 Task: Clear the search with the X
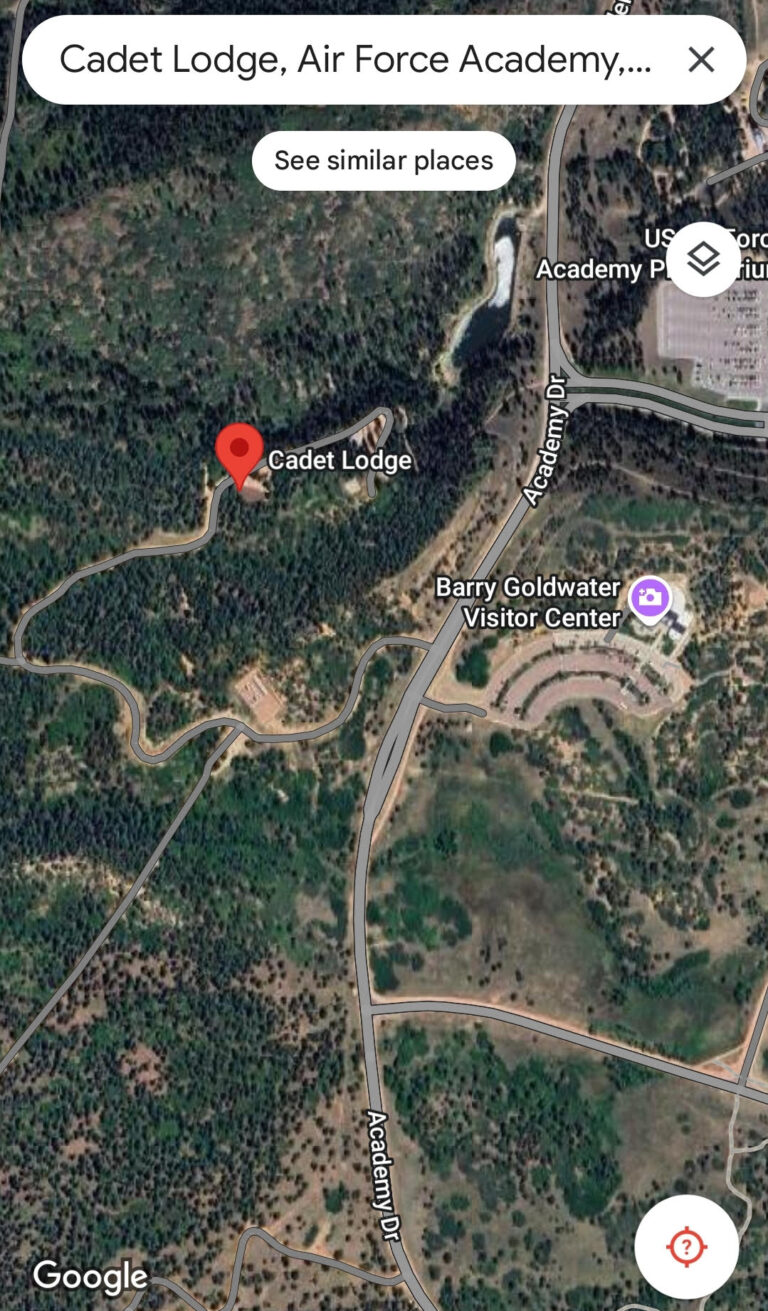point(701,60)
